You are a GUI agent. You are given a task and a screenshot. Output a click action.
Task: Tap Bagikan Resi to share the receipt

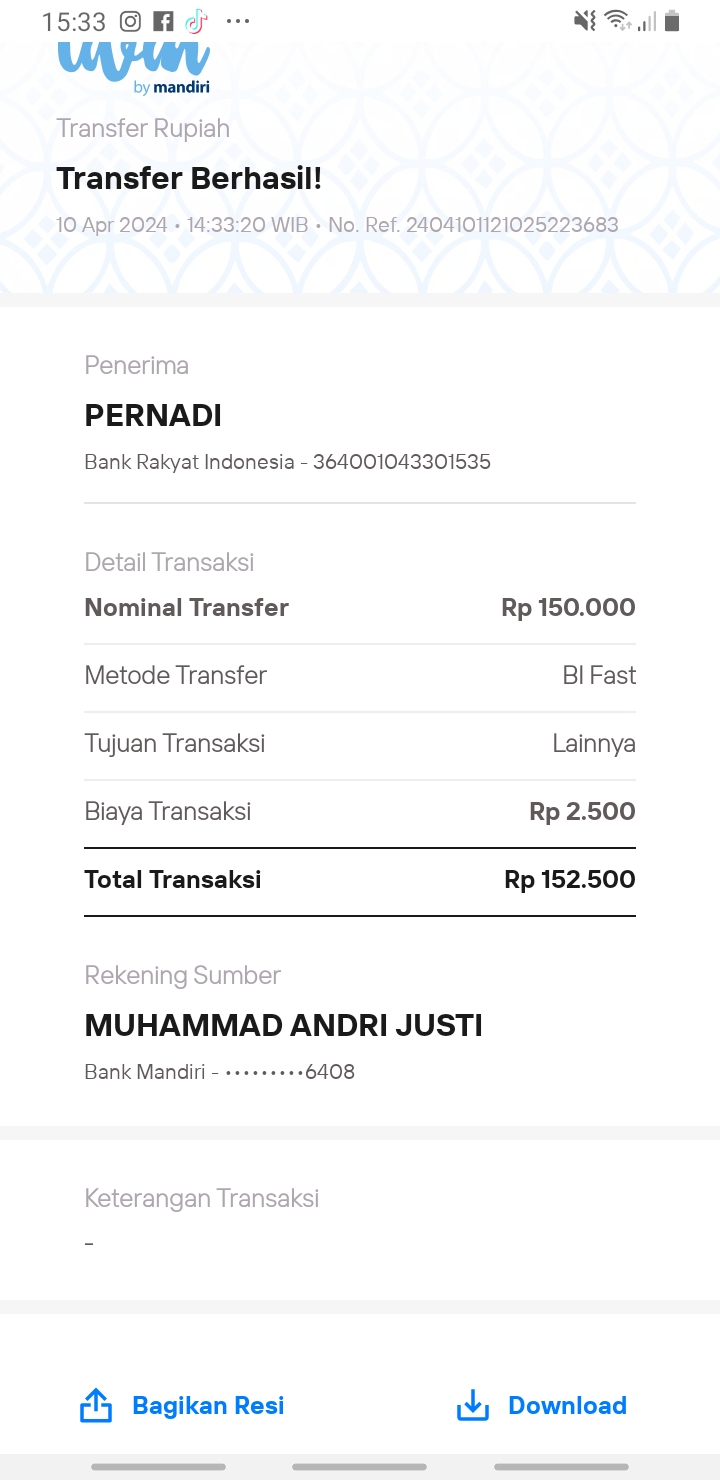coord(182,1405)
